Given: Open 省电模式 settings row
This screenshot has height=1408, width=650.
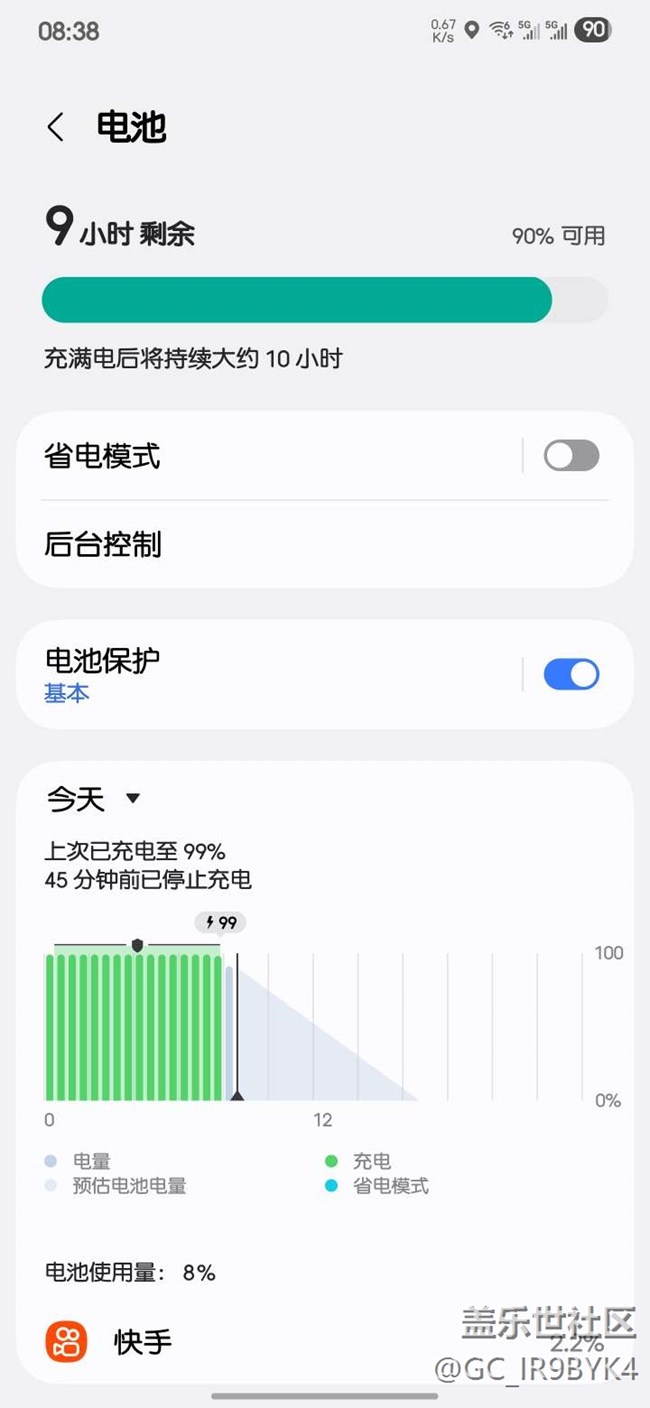Looking at the screenshot, I should coord(270,456).
